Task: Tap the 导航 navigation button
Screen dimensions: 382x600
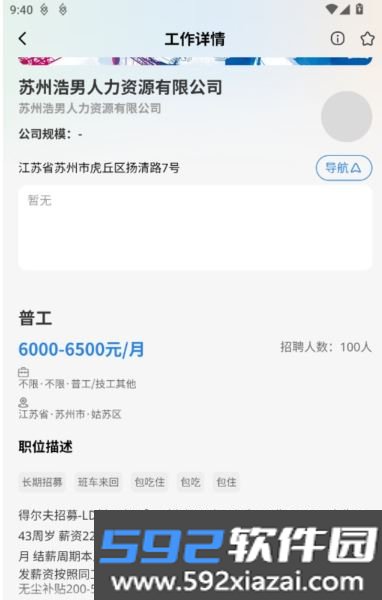Action: pos(344,168)
